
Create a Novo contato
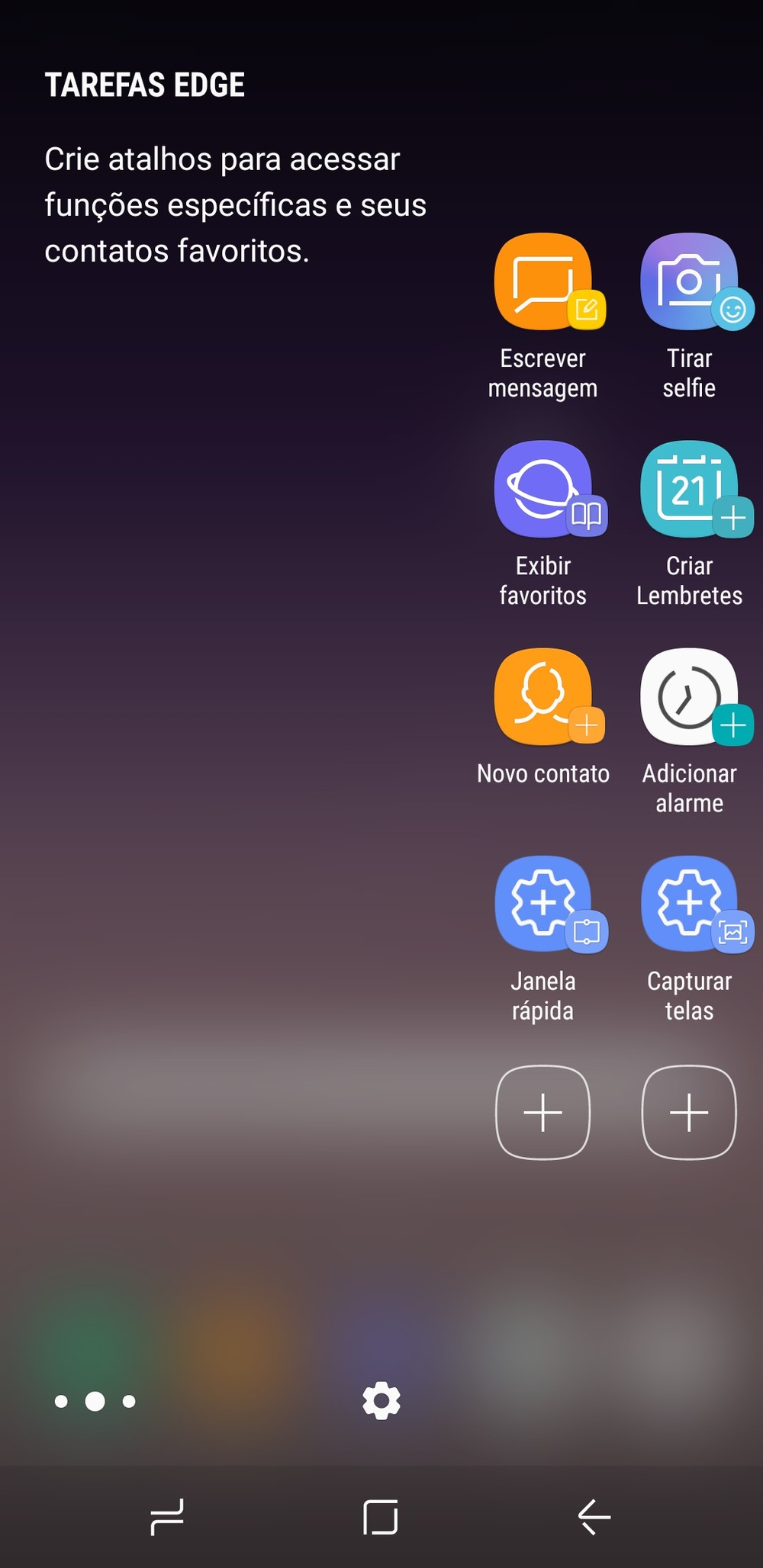coord(543,697)
